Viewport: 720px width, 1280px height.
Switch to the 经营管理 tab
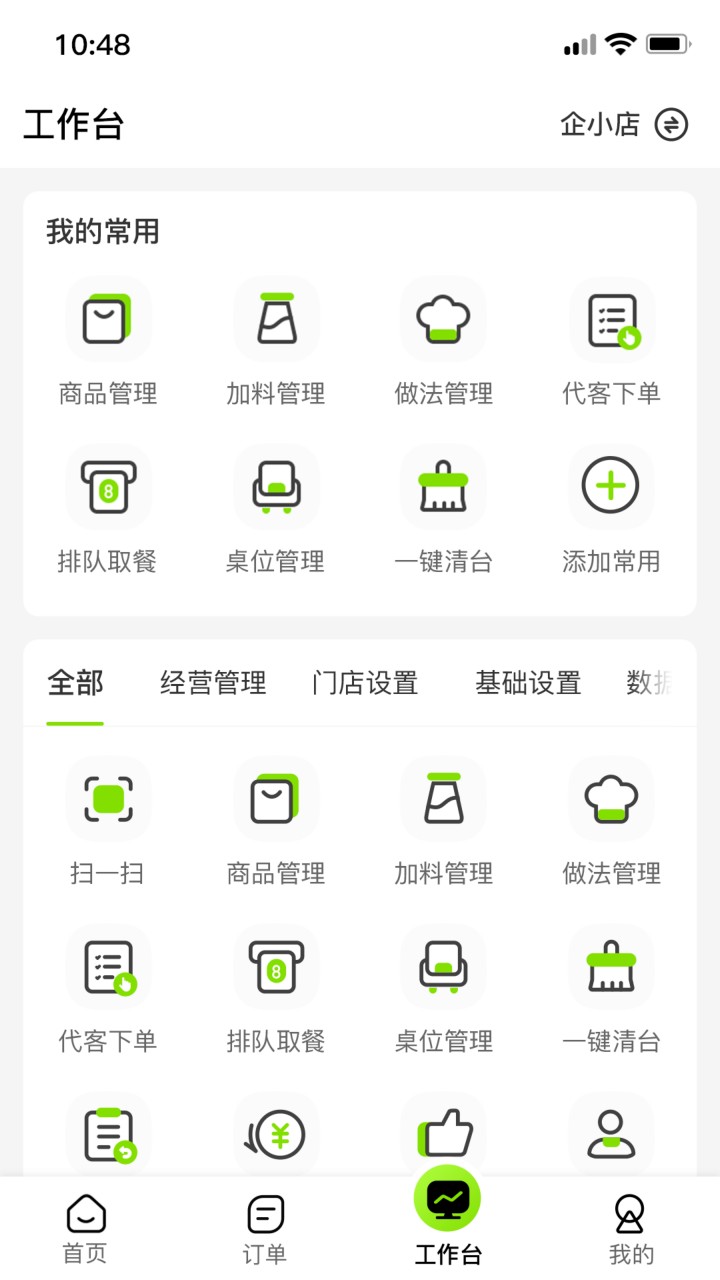pos(213,683)
